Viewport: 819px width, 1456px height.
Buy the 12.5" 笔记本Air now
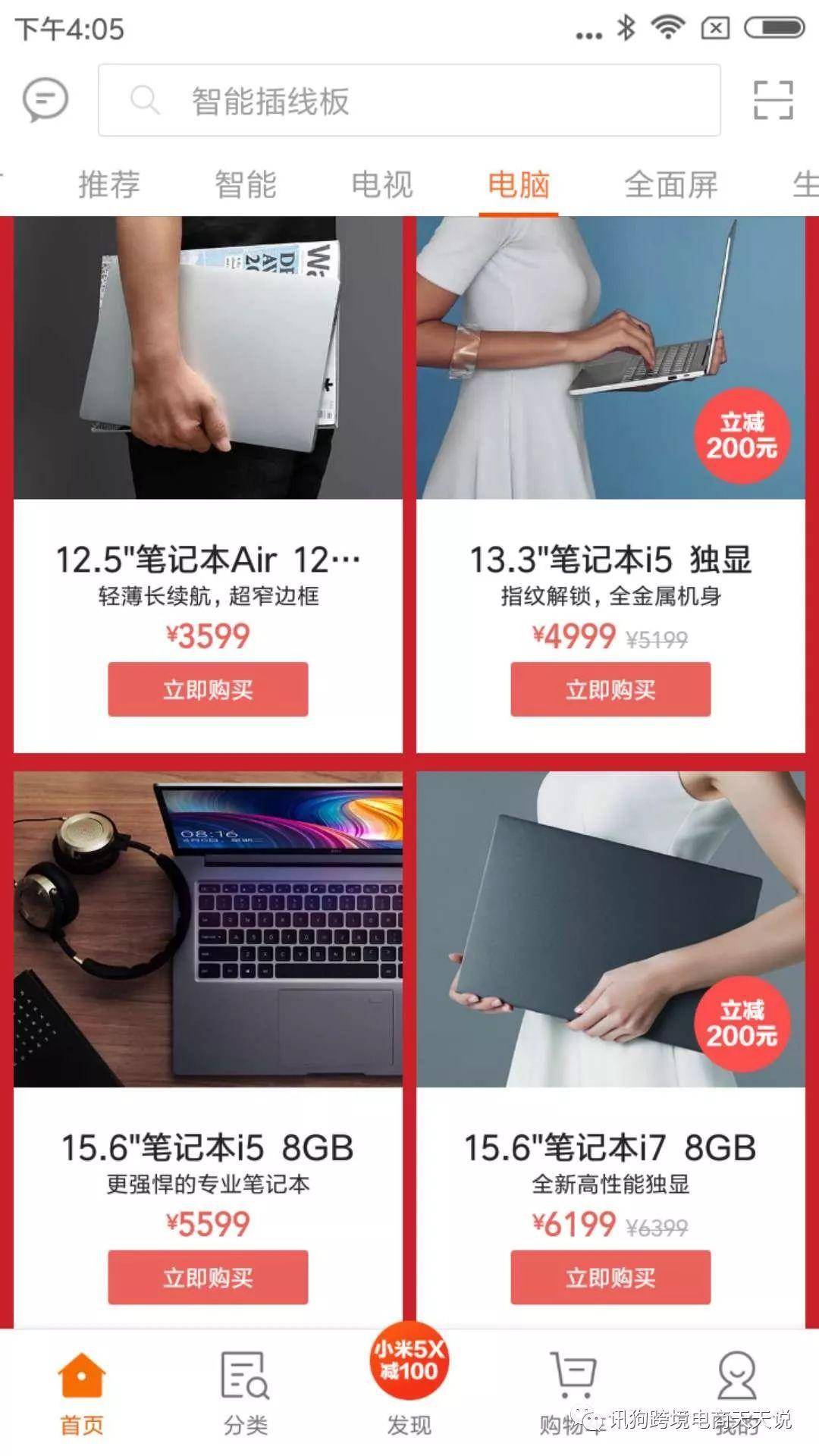point(208,689)
